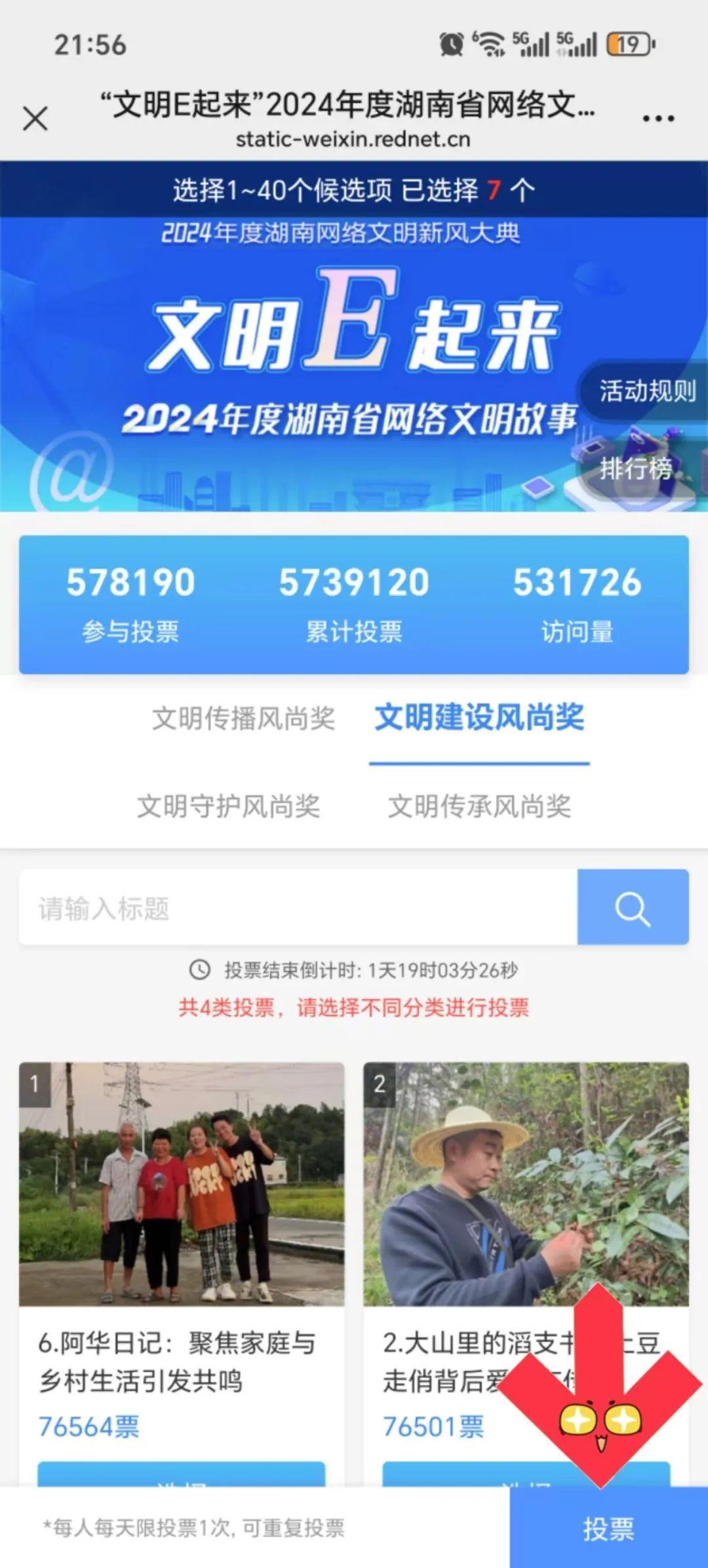Select the 文明建设风尚奖 tab
This screenshot has width=708, height=1568.
tap(479, 717)
